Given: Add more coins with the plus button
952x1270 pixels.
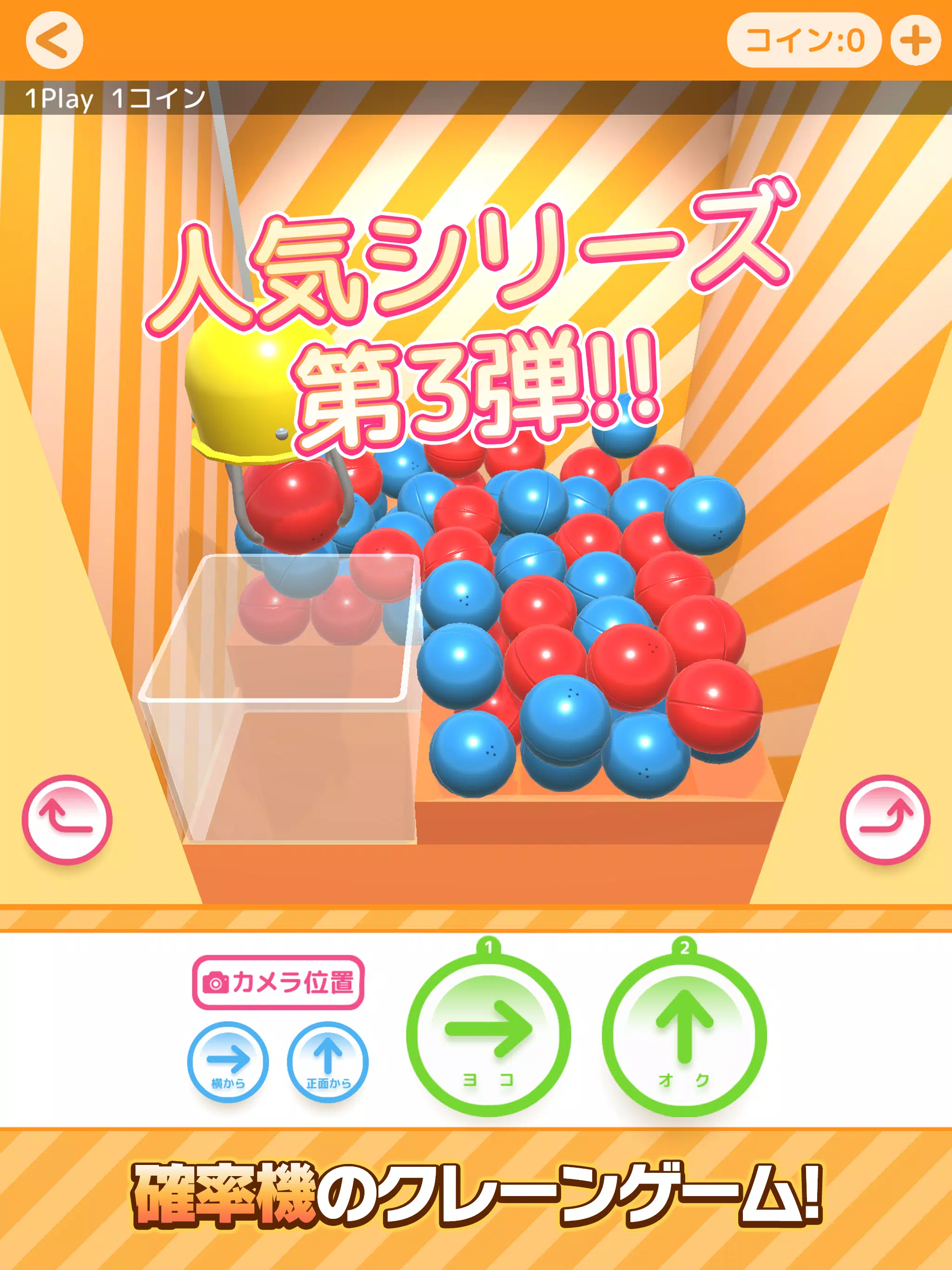Looking at the screenshot, I should [x=915, y=40].
